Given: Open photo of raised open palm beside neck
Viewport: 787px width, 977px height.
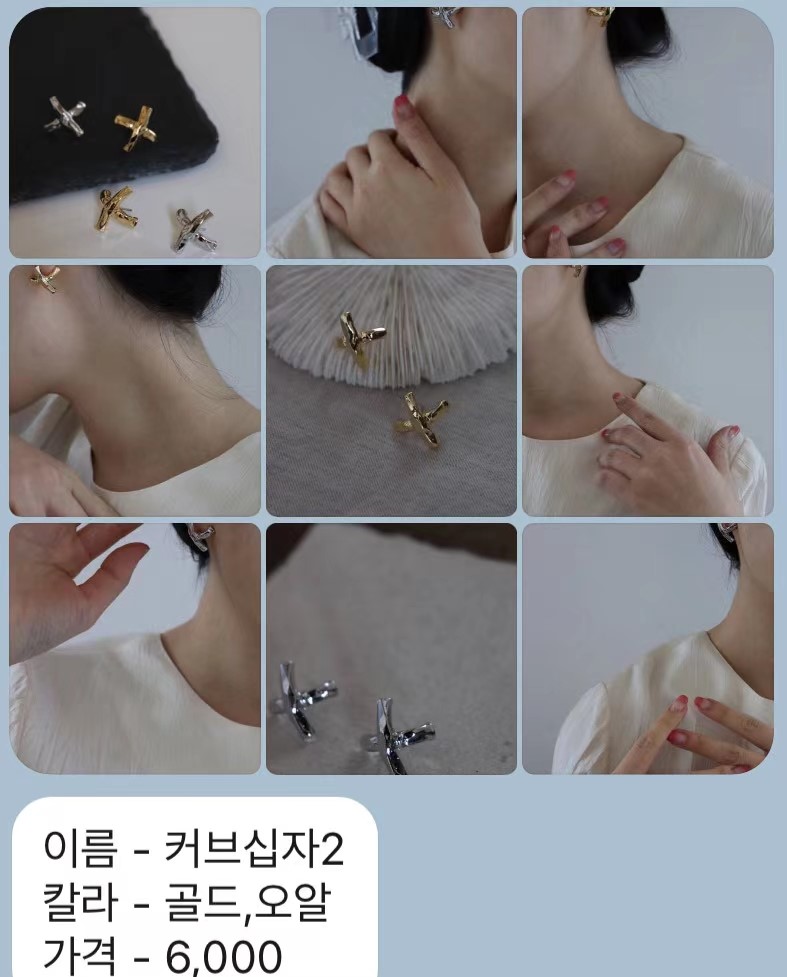Looking at the screenshot, I should [x=134, y=648].
